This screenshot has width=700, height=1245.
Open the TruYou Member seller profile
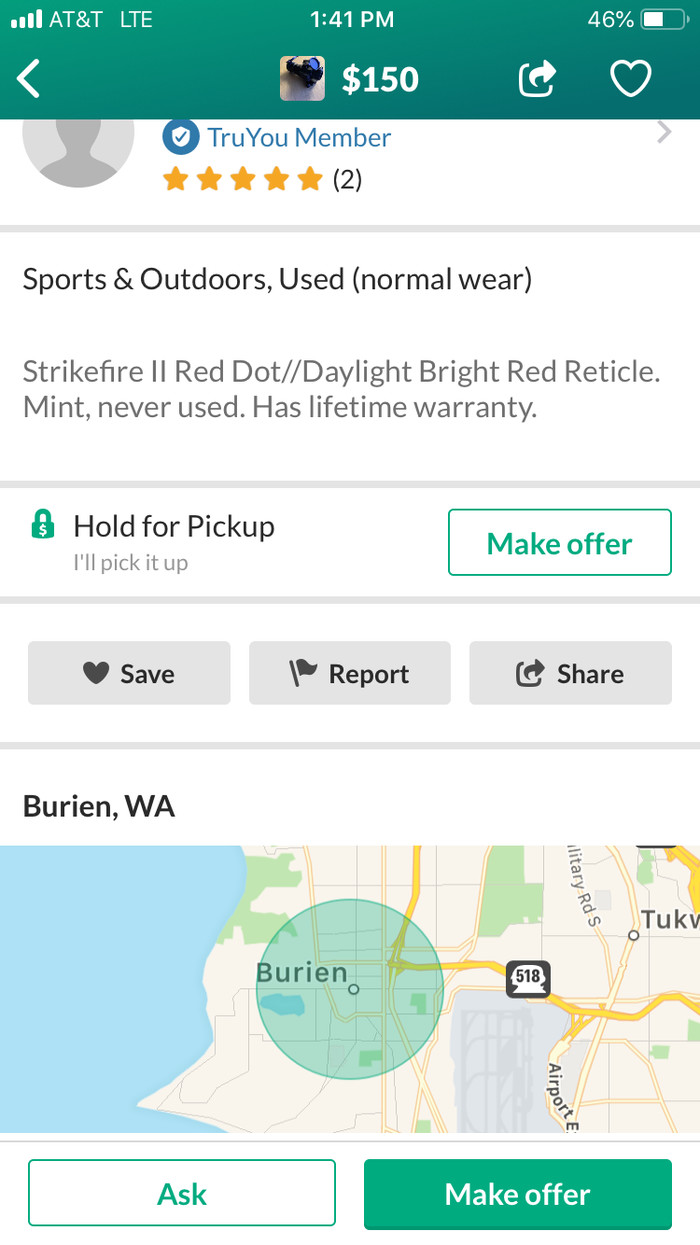(299, 138)
